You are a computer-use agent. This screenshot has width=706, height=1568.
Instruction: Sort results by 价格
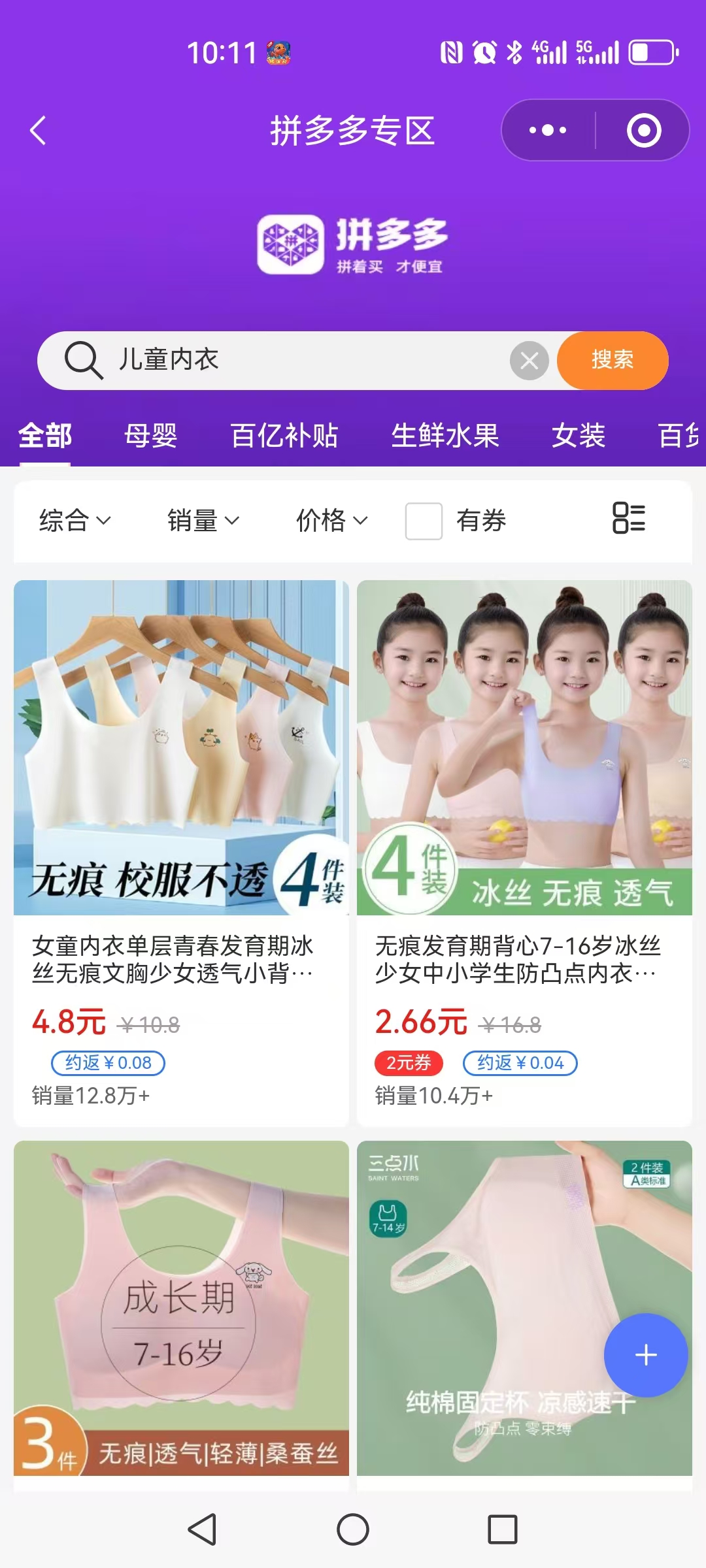pos(331,521)
